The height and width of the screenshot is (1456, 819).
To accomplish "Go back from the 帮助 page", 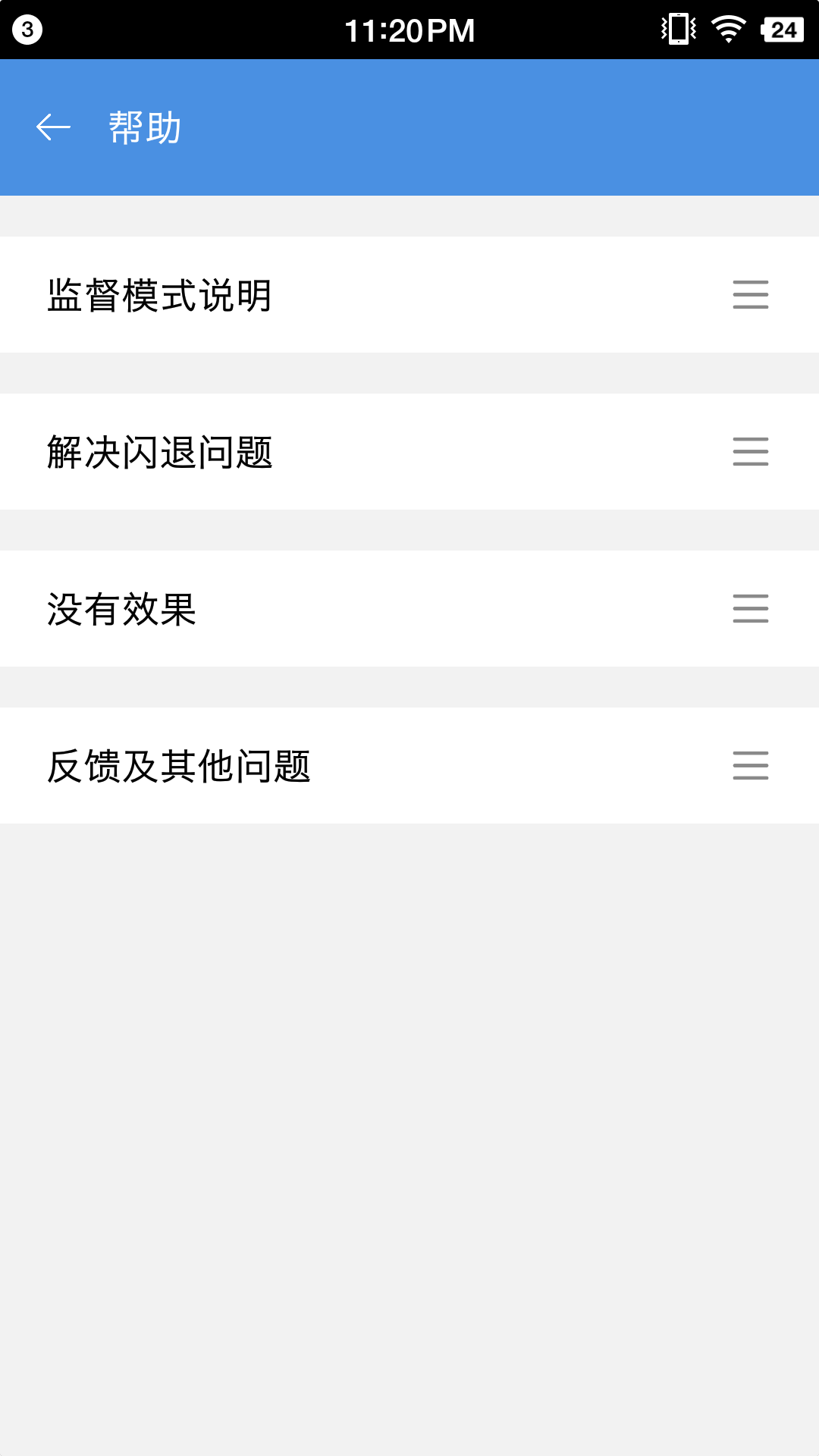I will click(53, 127).
